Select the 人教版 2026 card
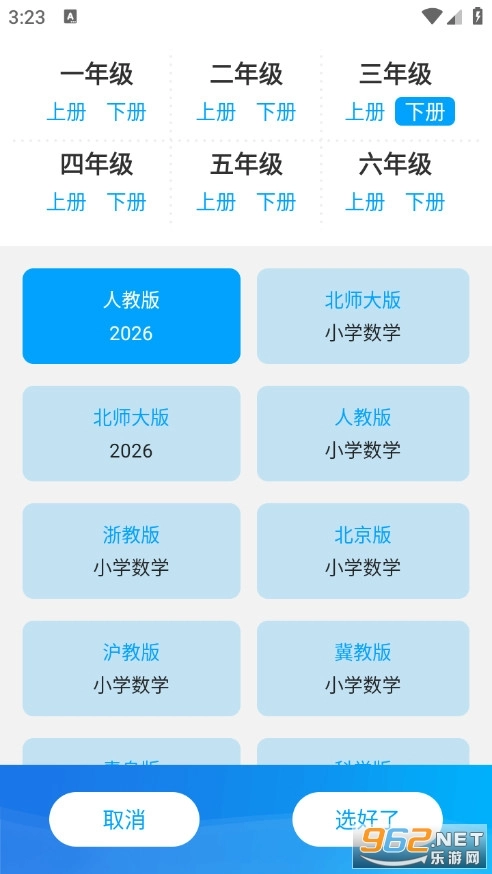492x874 pixels. [x=131, y=316]
